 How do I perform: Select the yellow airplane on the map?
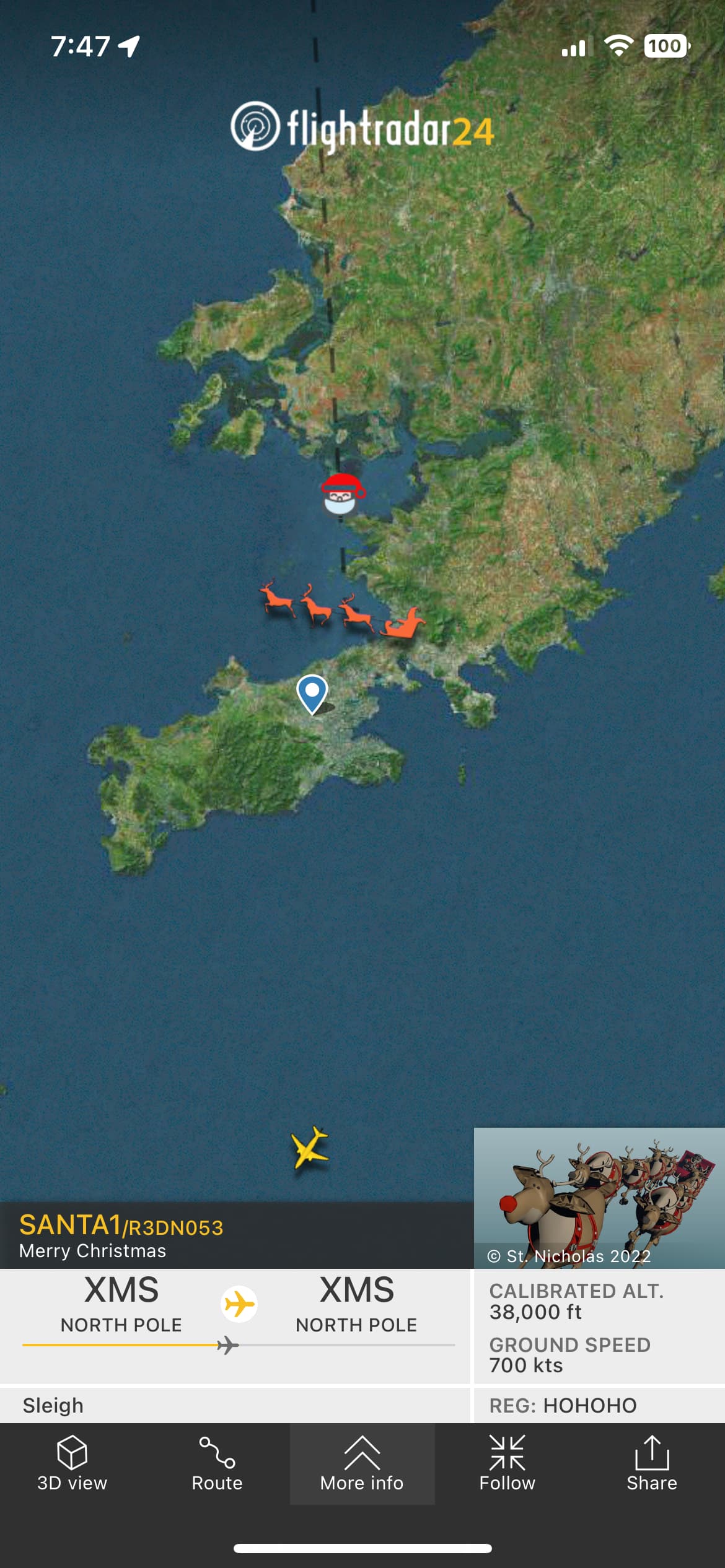pos(310,1148)
